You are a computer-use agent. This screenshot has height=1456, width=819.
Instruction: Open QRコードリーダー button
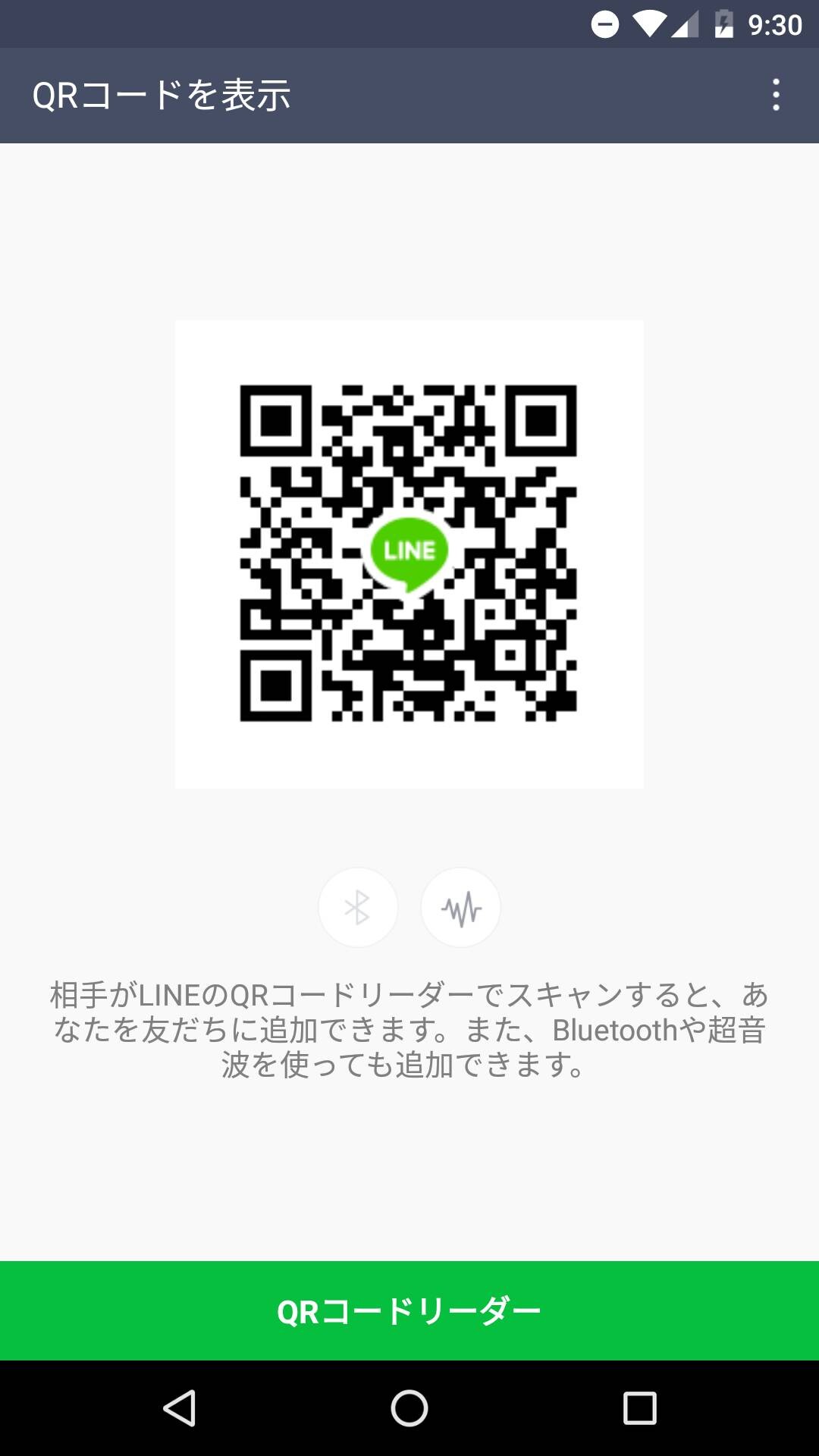click(409, 1310)
